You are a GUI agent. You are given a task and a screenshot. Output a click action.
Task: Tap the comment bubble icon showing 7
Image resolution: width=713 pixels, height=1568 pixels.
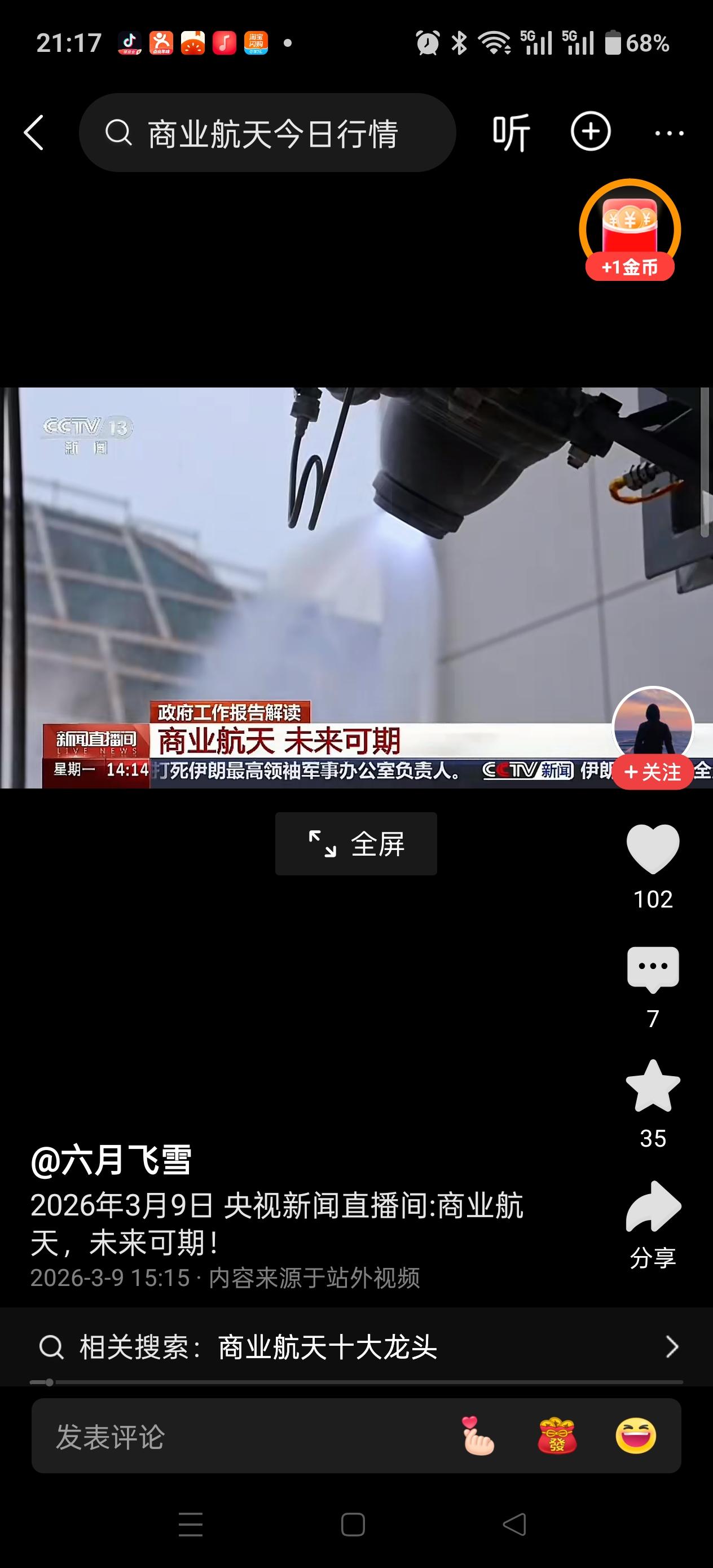point(653,968)
